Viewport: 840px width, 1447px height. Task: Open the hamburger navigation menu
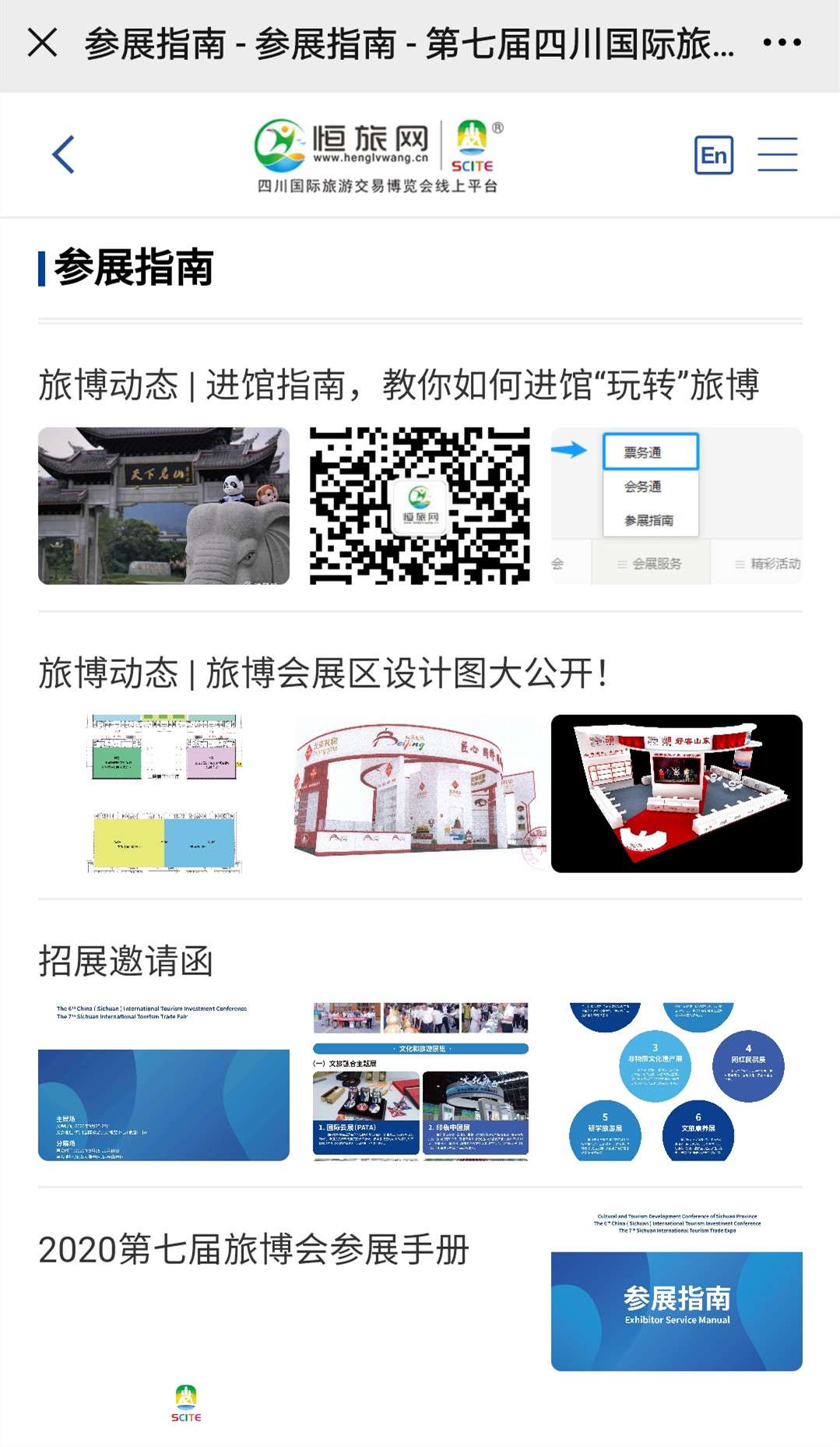coord(778,154)
